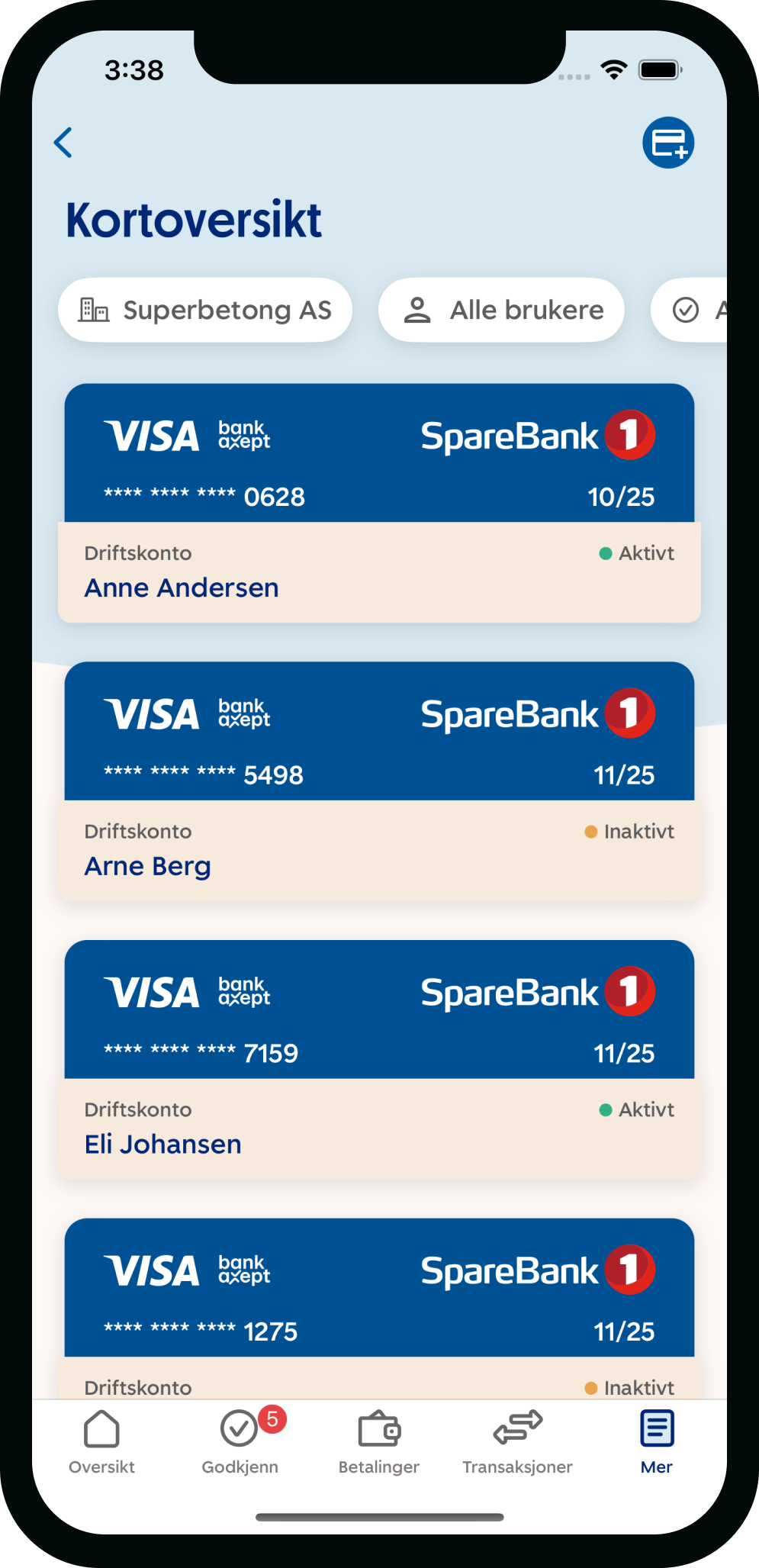This screenshot has height=1568, width=759.
Task: Navigate back with the back arrow
Action: [x=63, y=142]
